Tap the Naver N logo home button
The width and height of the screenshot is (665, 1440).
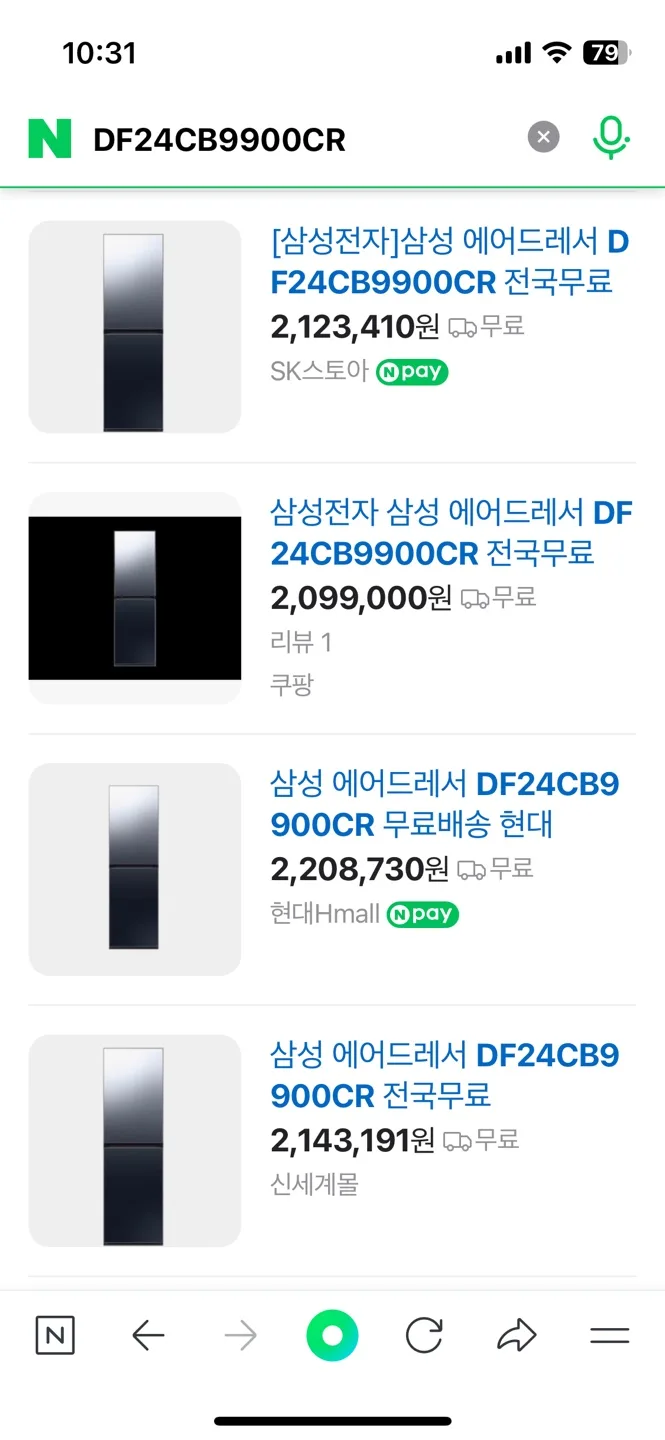50,139
